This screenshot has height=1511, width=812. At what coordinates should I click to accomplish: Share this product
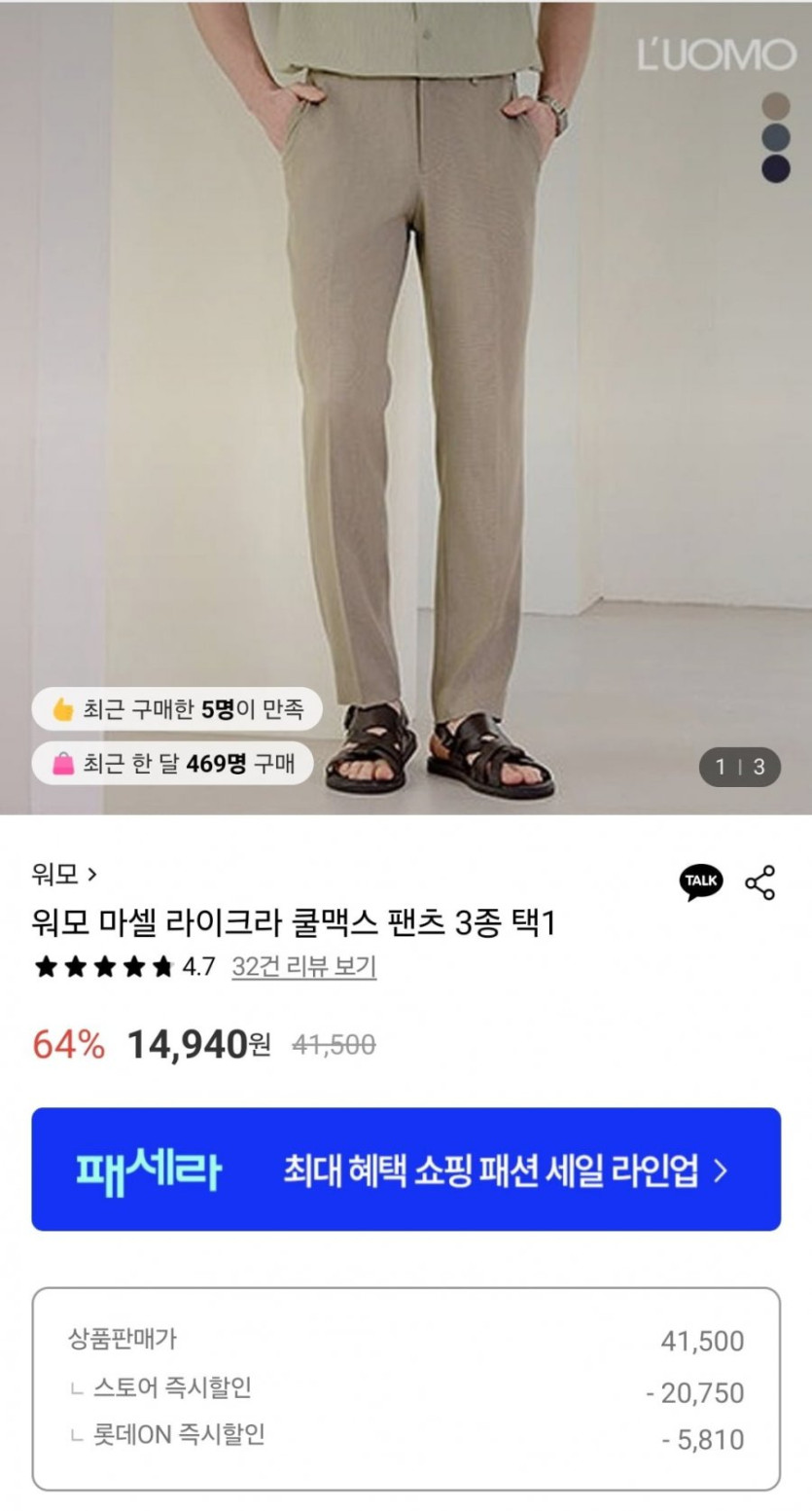759,881
